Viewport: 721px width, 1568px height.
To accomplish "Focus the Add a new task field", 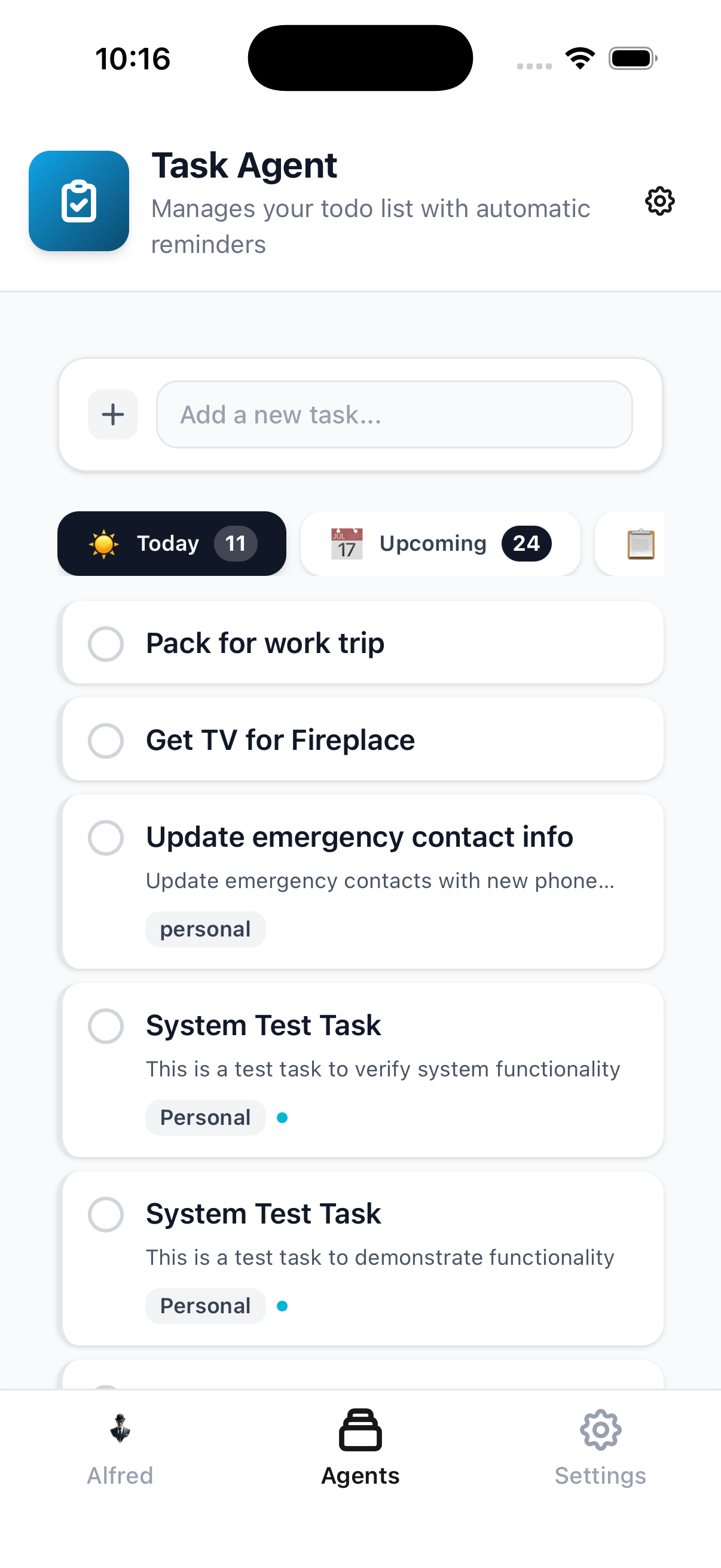I will (393, 414).
